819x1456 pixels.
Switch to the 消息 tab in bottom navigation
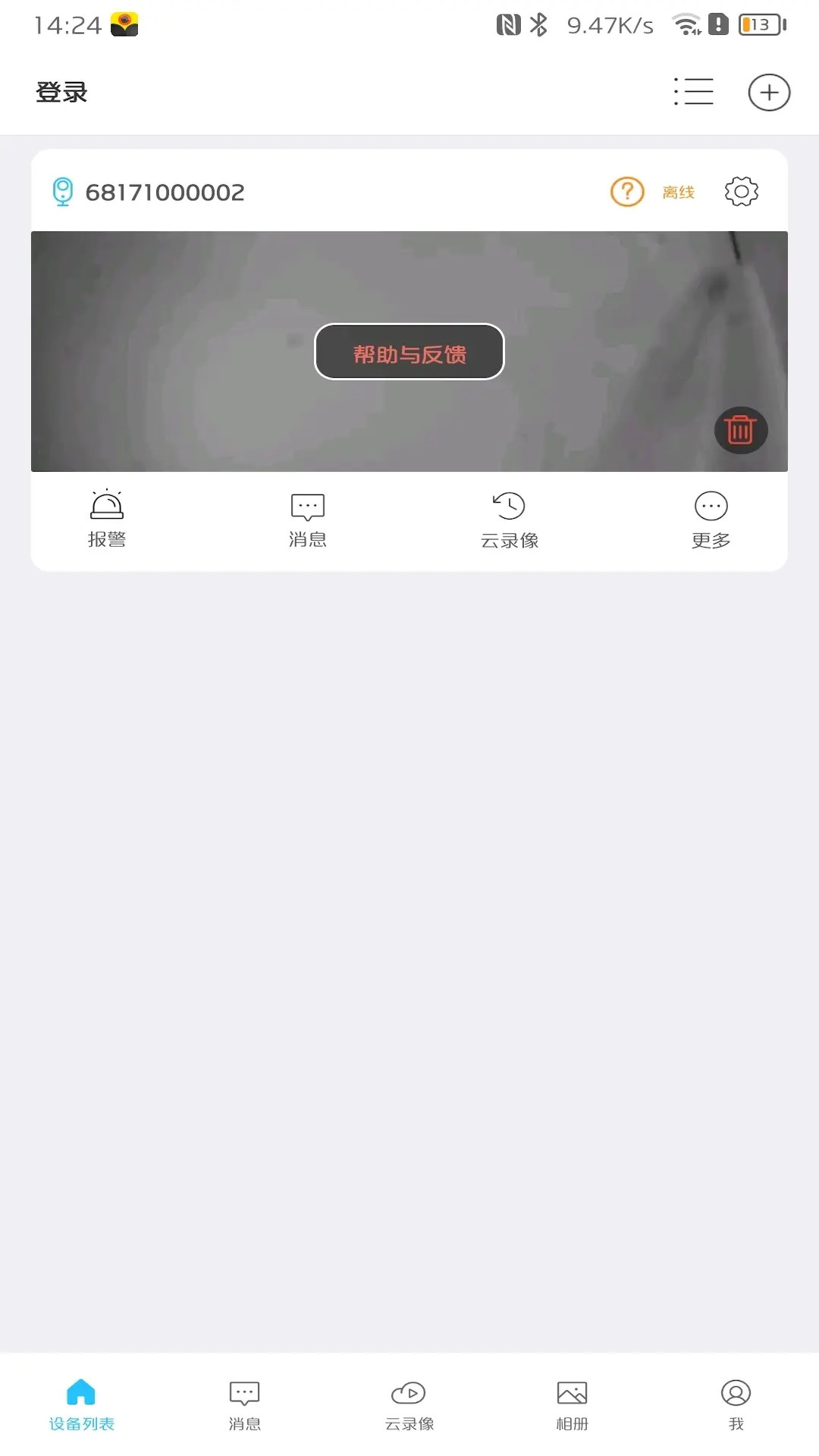[x=244, y=1407]
